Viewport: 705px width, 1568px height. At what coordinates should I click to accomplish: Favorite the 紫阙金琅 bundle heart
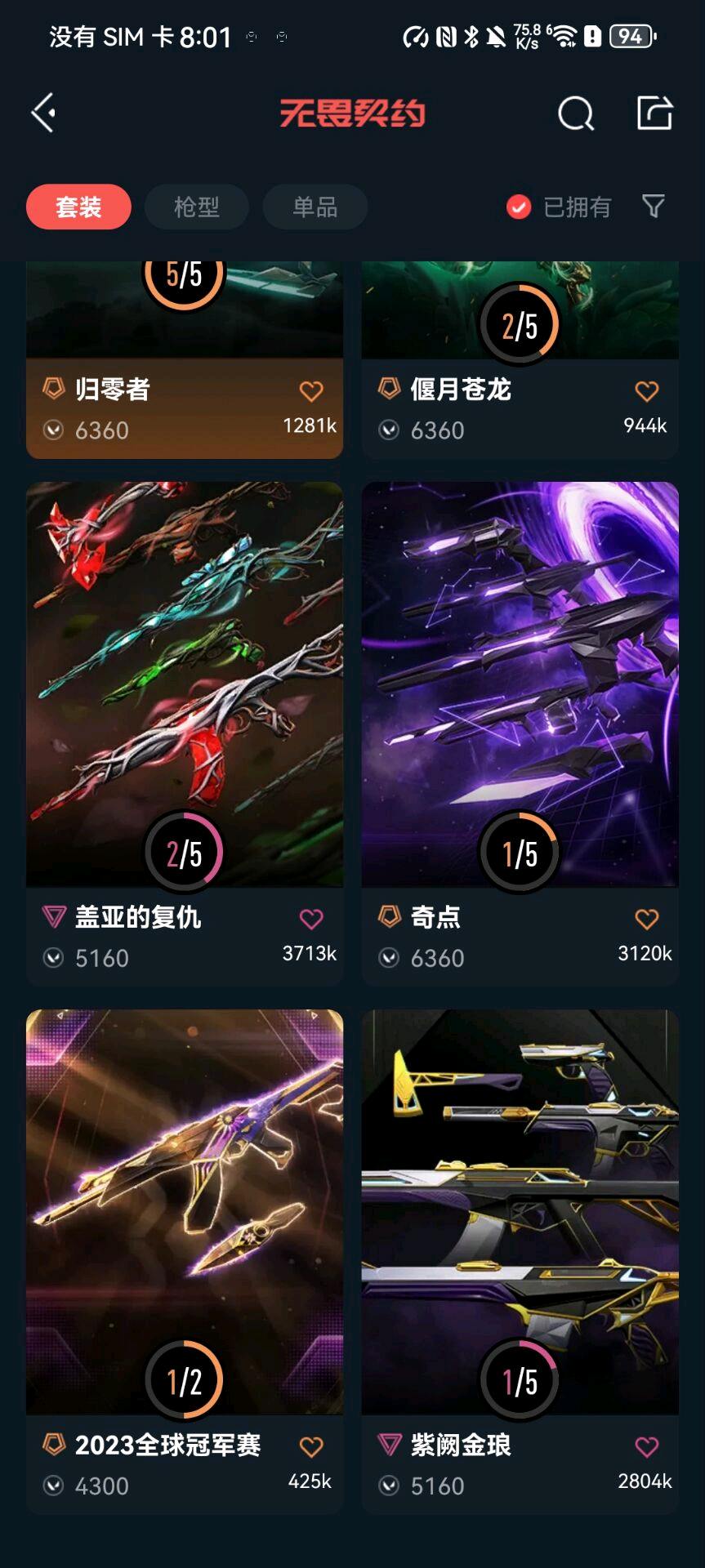(647, 1446)
